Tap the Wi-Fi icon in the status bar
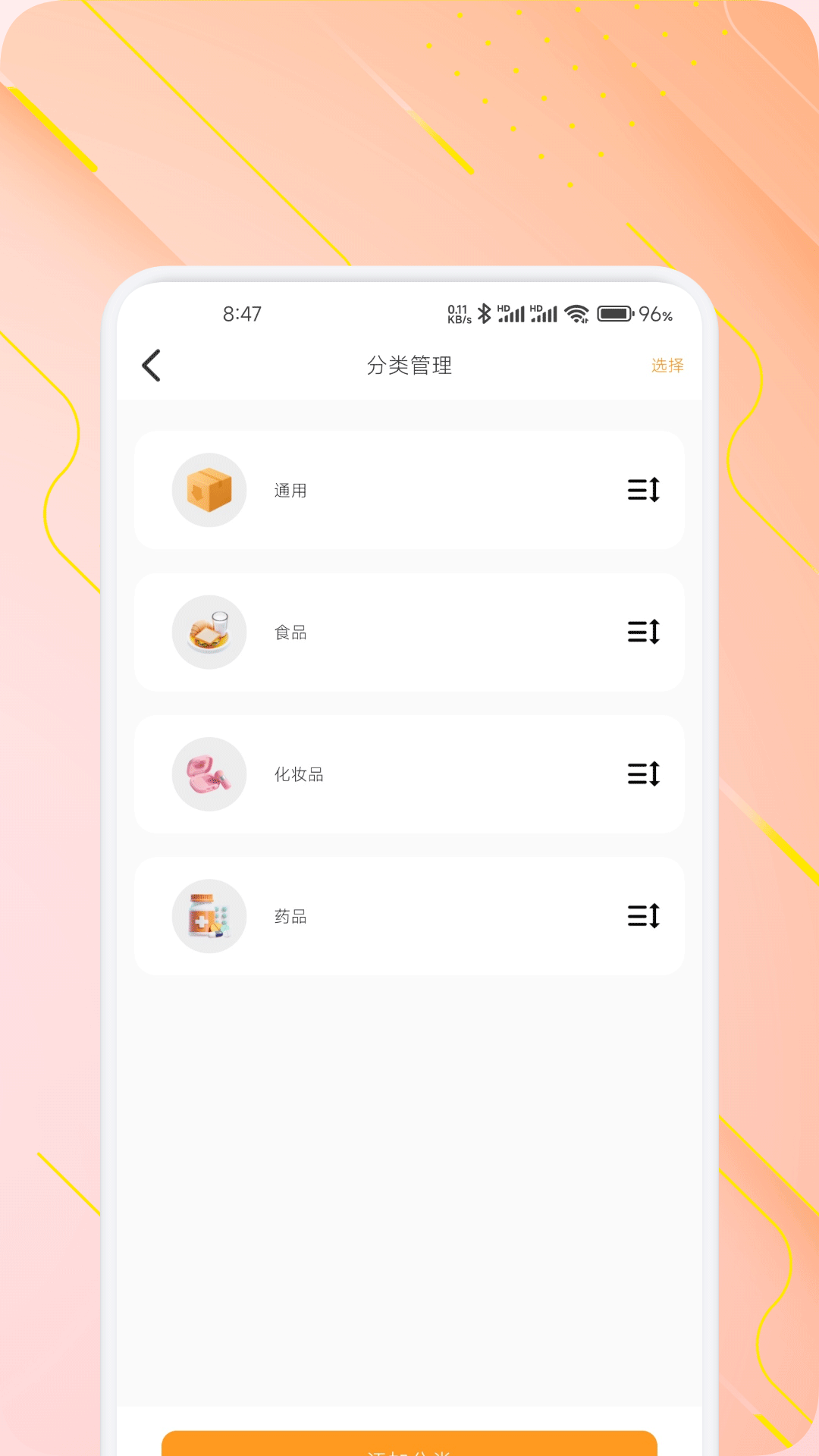 (x=576, y=312)
